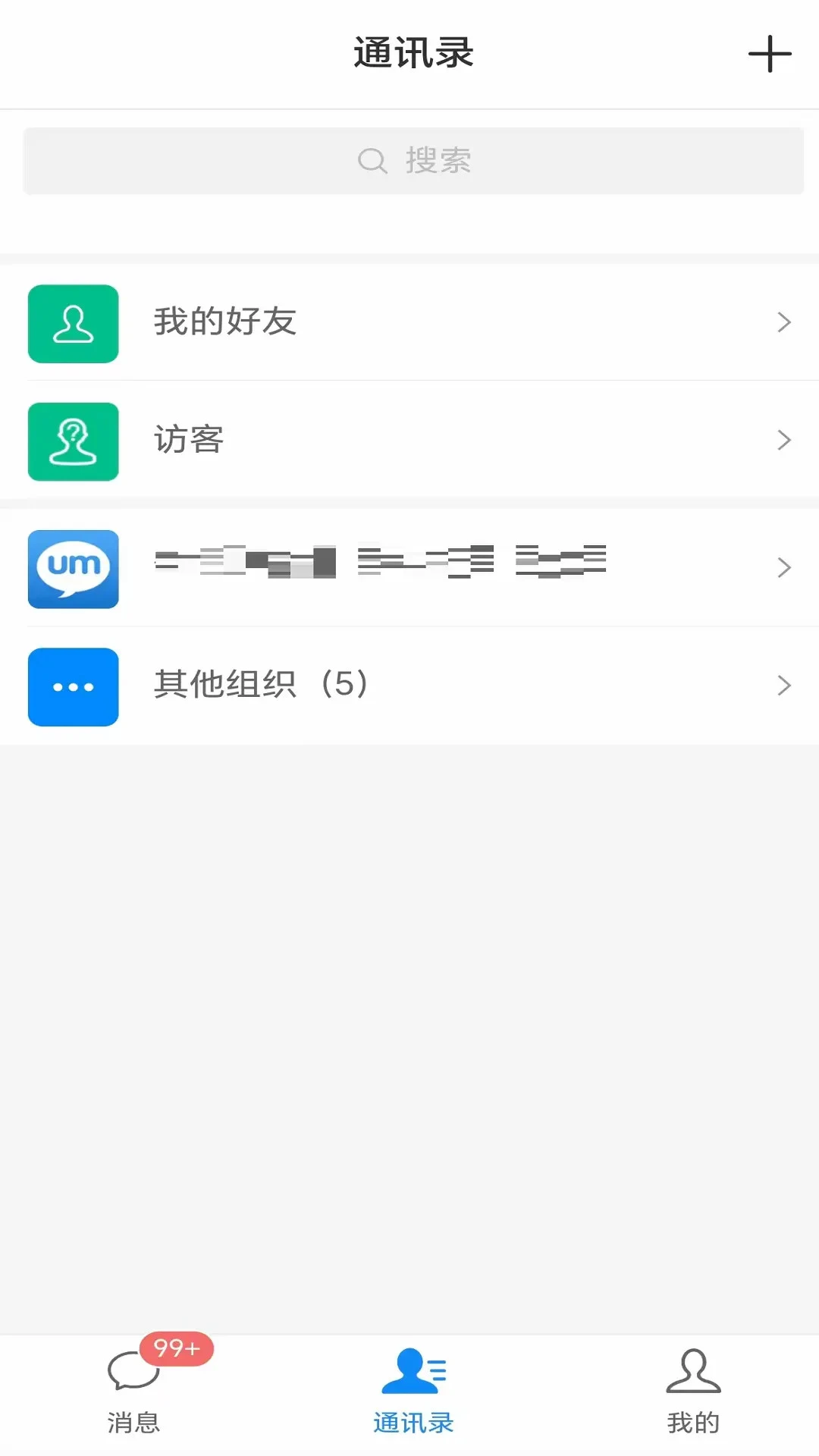The image size is (819, 1456).
Task: Expand the 其他组织（5）row chevron
Action: (x=784, y=686)
